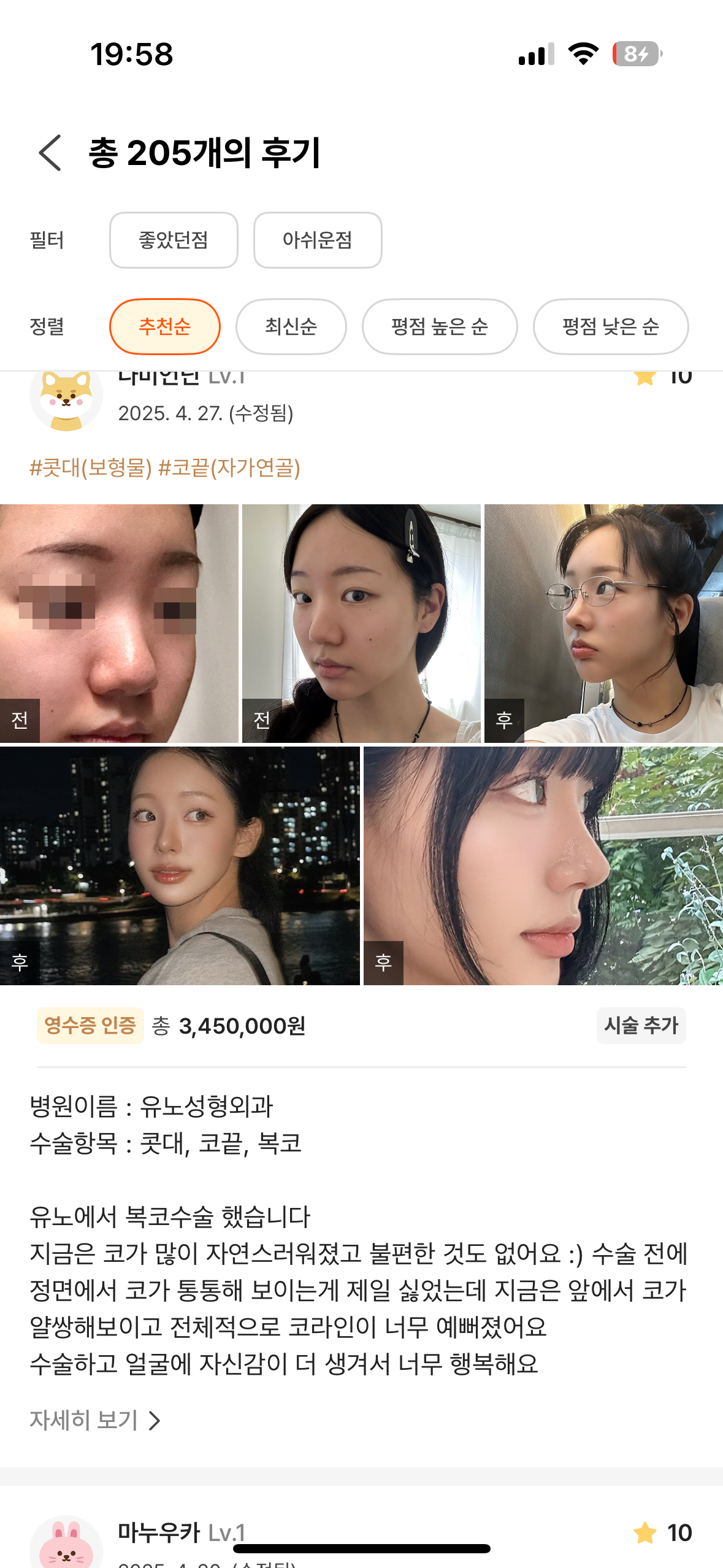Image resolution: width=723 pixels, height=1568 pixels.
Task: Filter reviews by 아쉬운점
Action: click(x=318, y=240)
